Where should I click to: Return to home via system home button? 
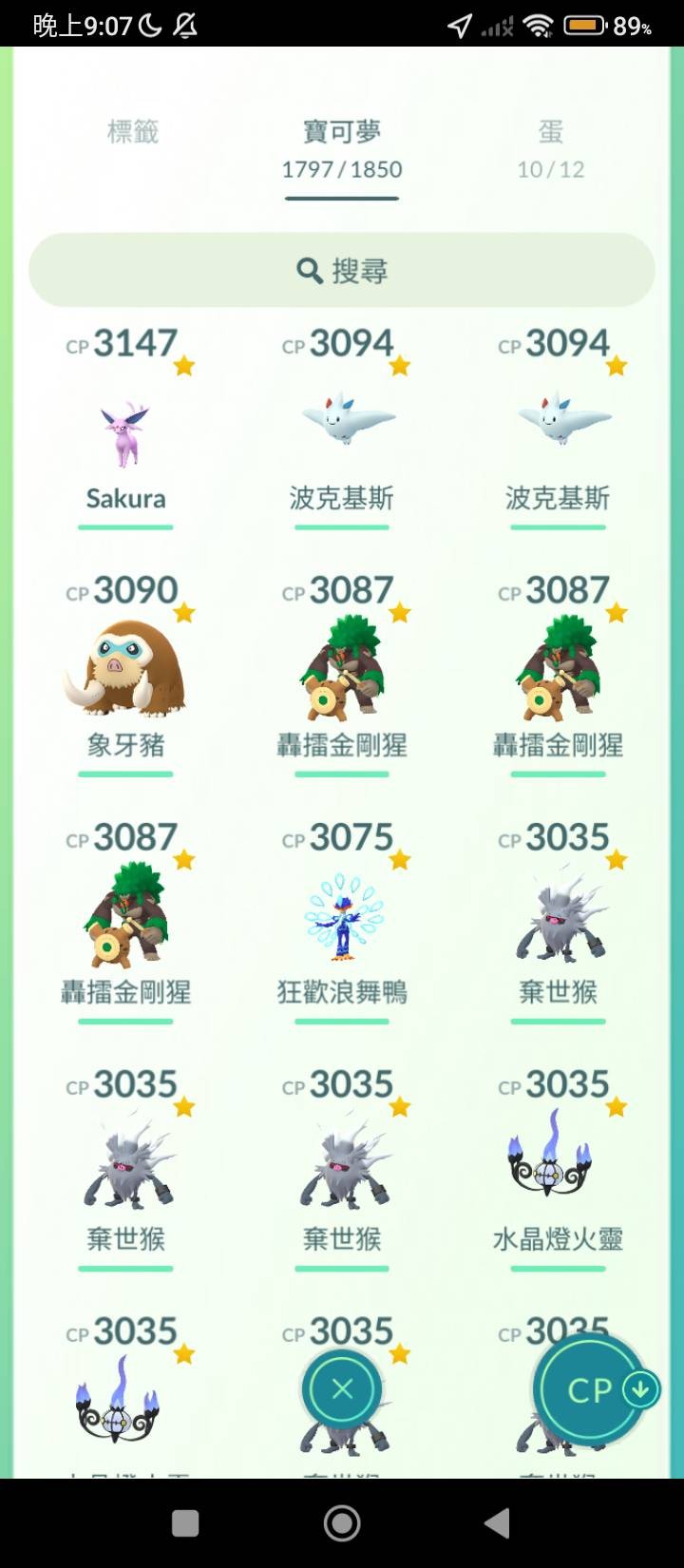coord(342,1523)
